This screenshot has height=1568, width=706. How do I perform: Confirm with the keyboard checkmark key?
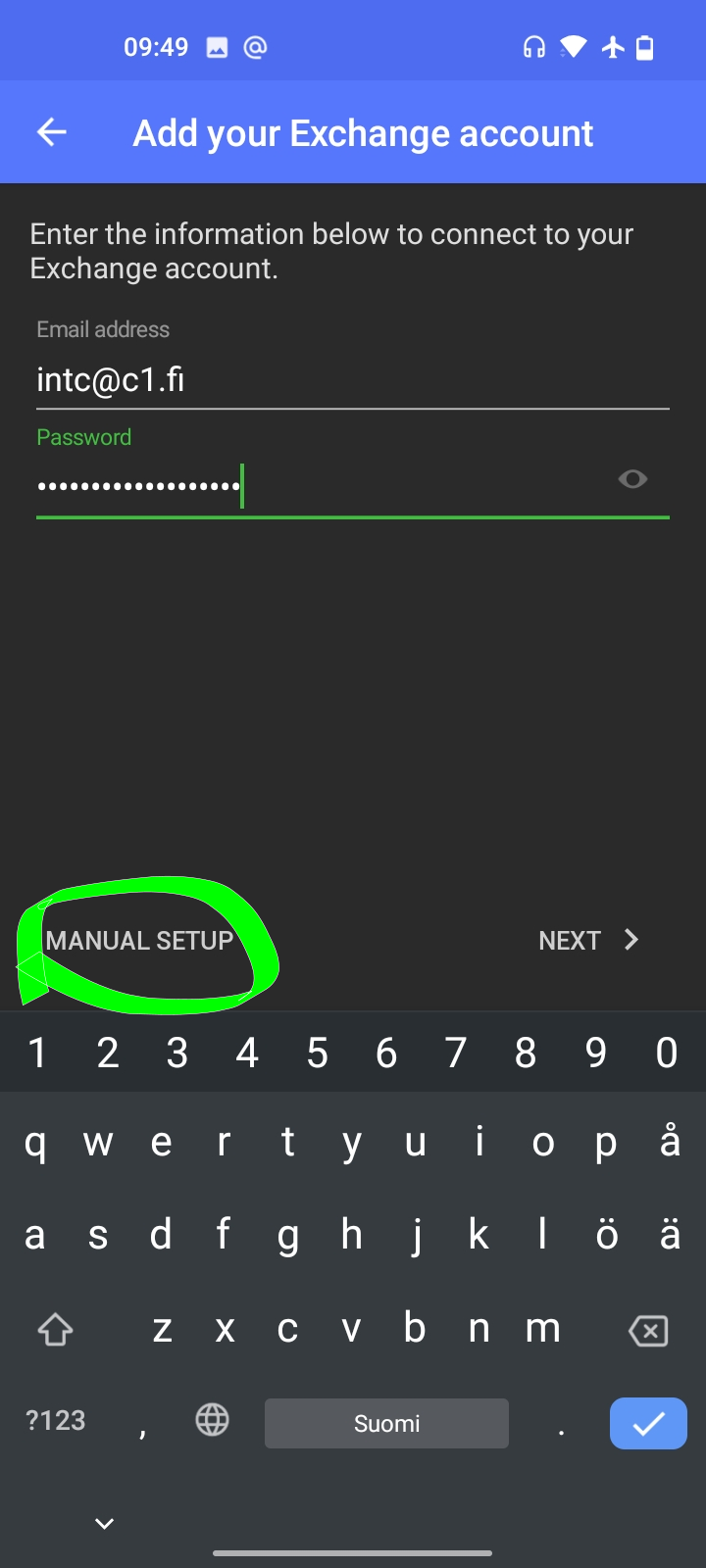tap(647, 1423)
